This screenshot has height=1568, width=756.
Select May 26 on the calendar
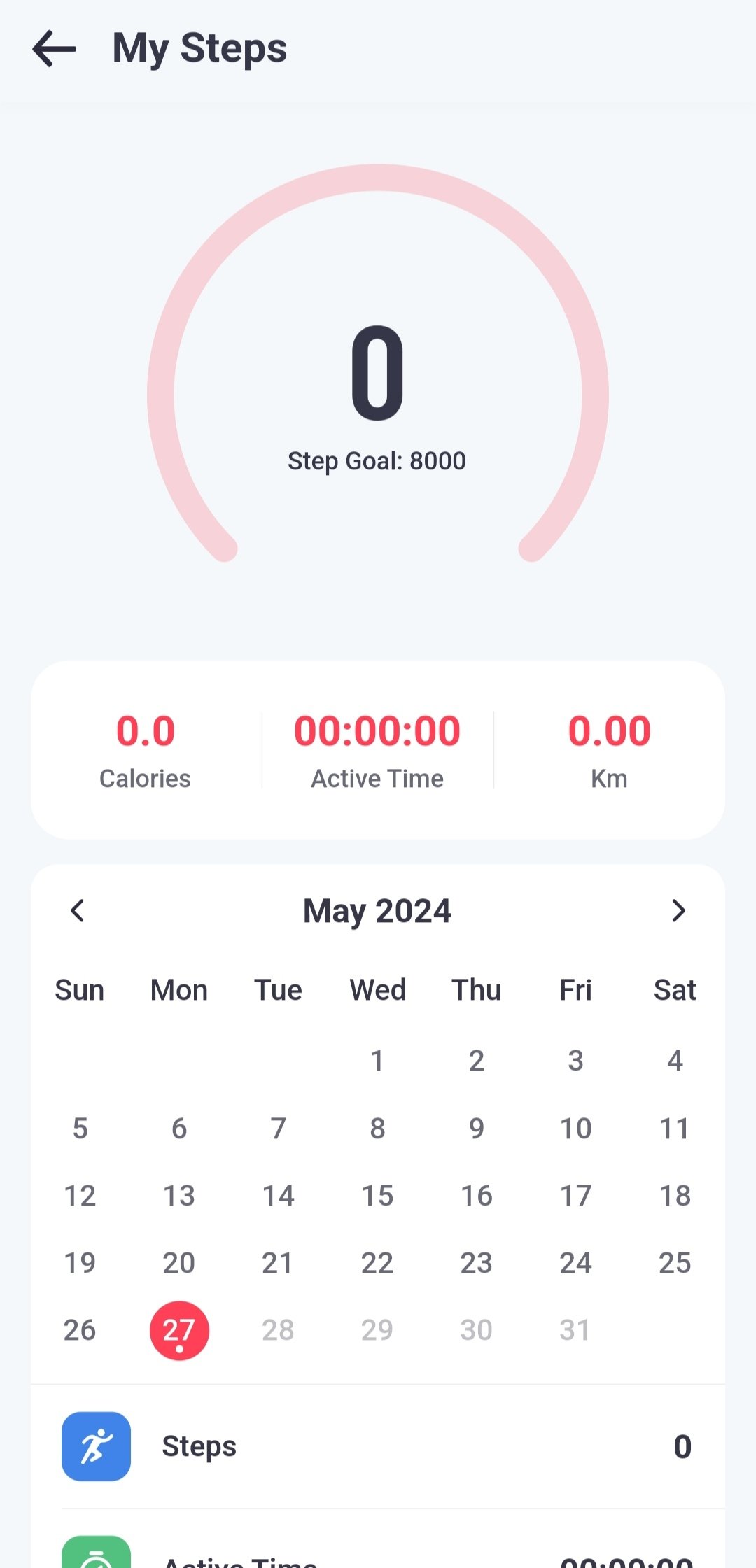(x=80, y=1330)
